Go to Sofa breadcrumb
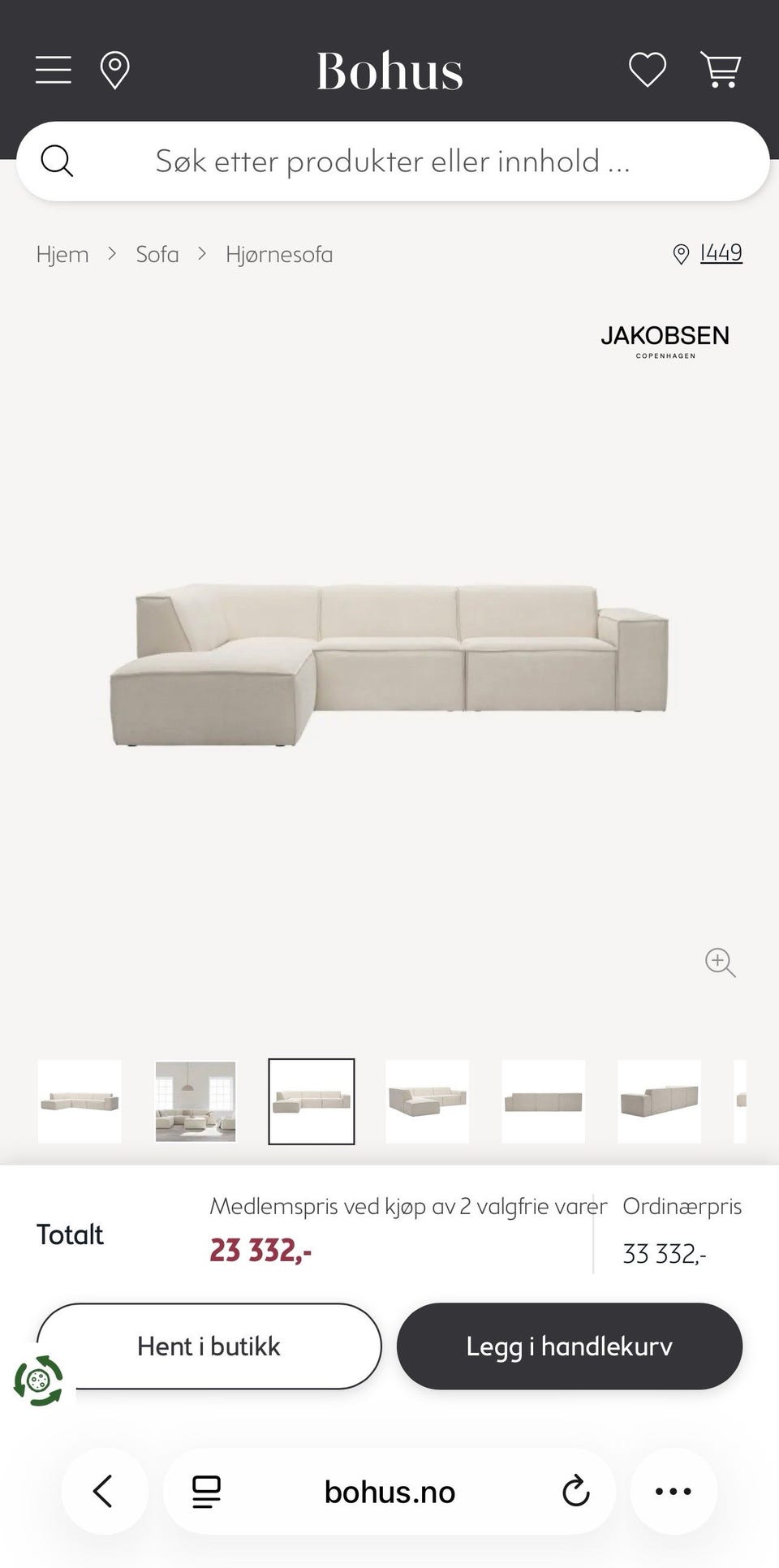Screen dimensions: 779x1568 (x=157, y=254)
